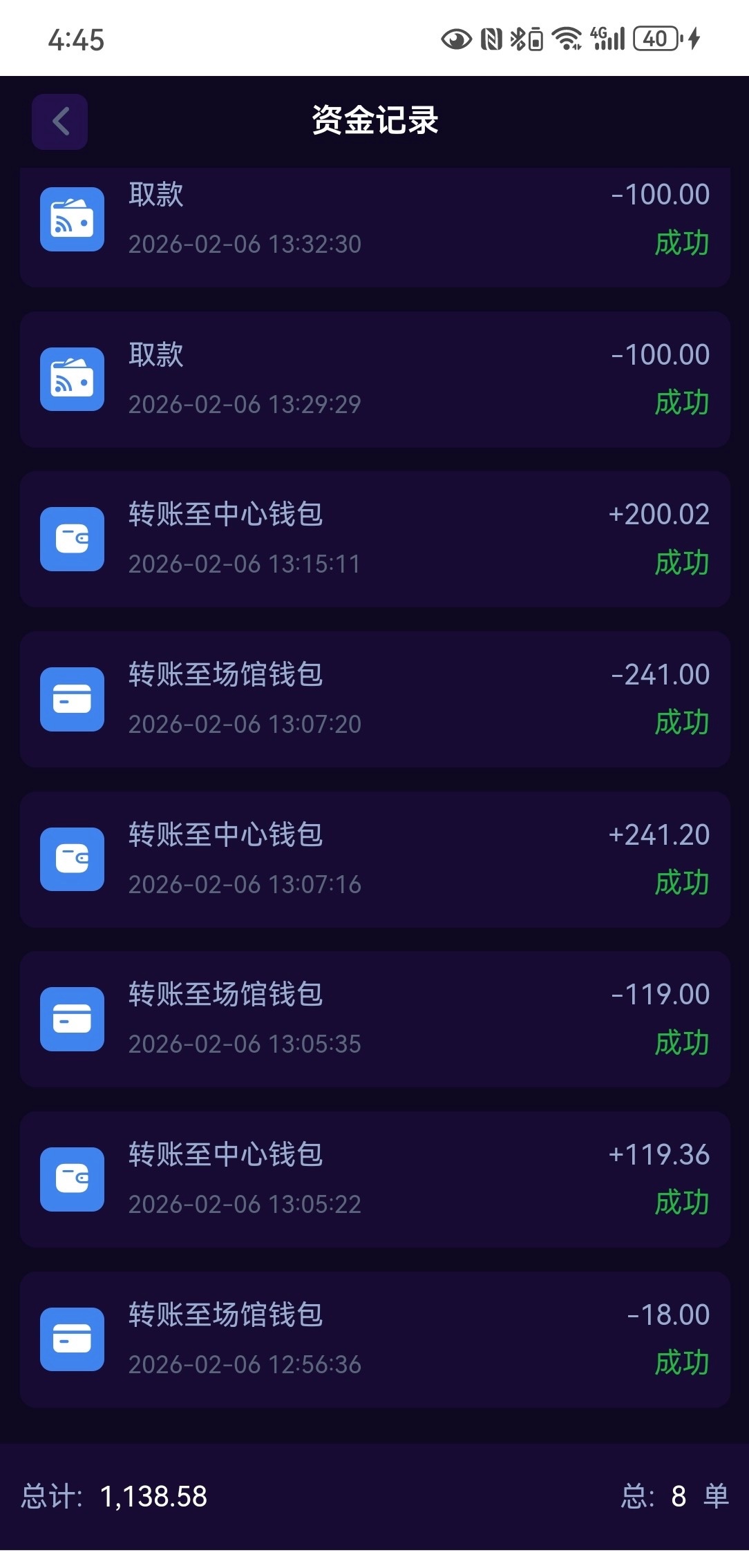Tap the -18.00 转账至场馆钱包 transaction

(374, 1339)
